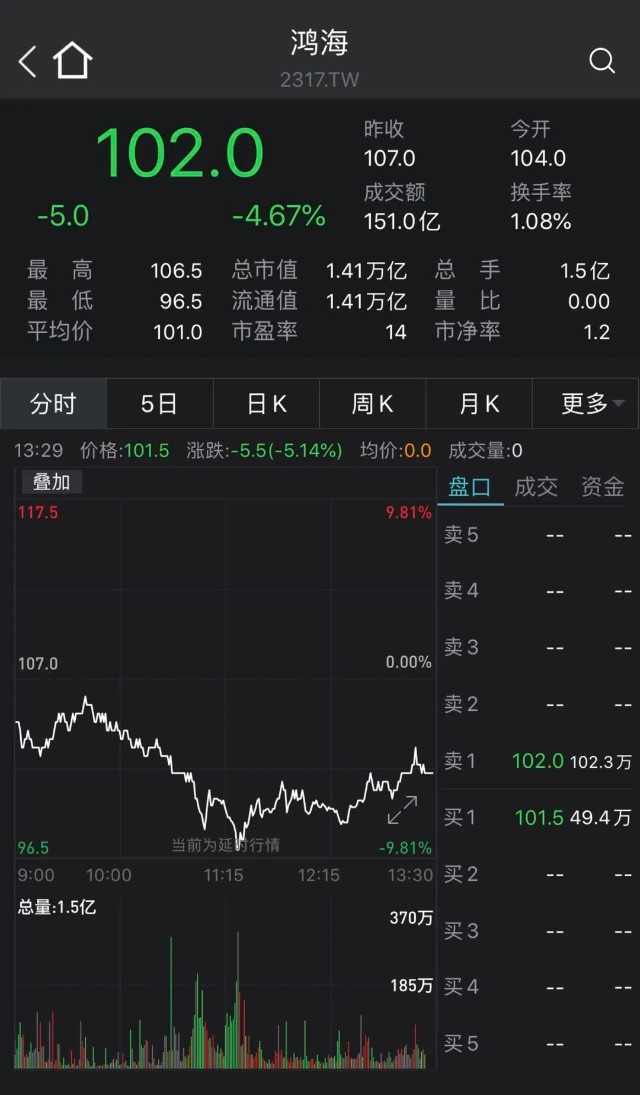
Task: Open the 成交 trades tab
Action: click(536, 487)
